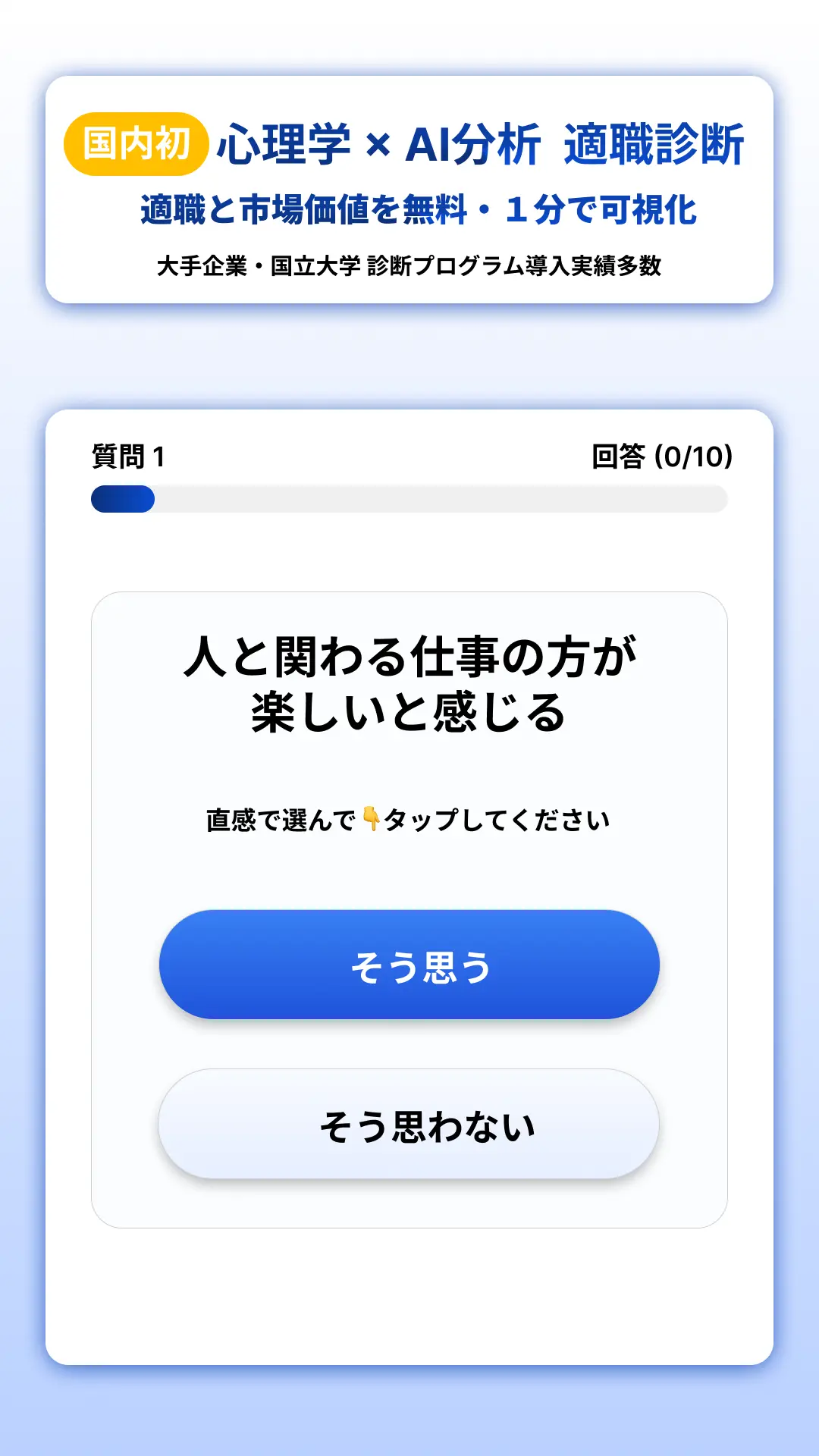Tap the page background above the quiz card
This screenshot has height=1456, width=819.
click(x=409, y=356)
